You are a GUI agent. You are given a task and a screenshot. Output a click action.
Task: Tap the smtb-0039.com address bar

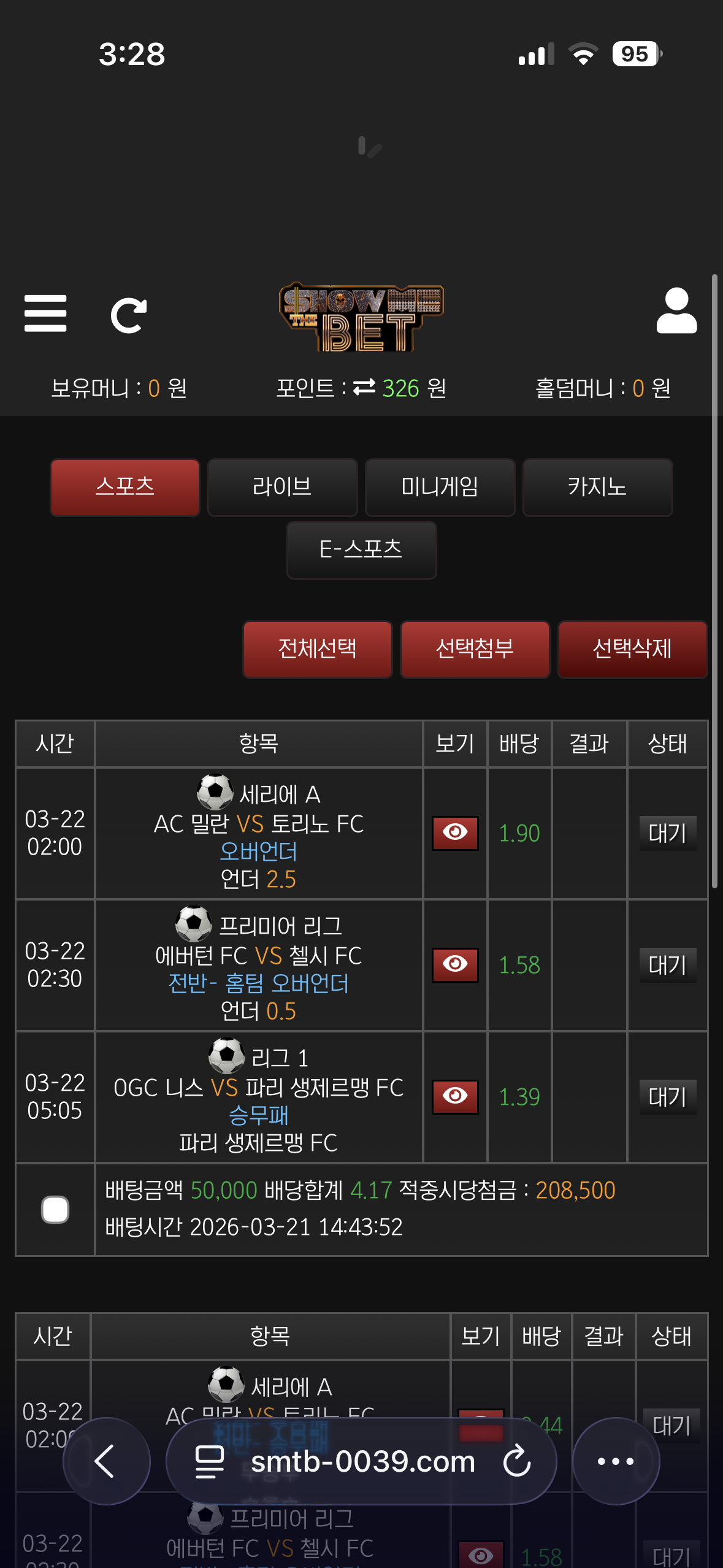pyautogui.click(x=362, y=1461)
